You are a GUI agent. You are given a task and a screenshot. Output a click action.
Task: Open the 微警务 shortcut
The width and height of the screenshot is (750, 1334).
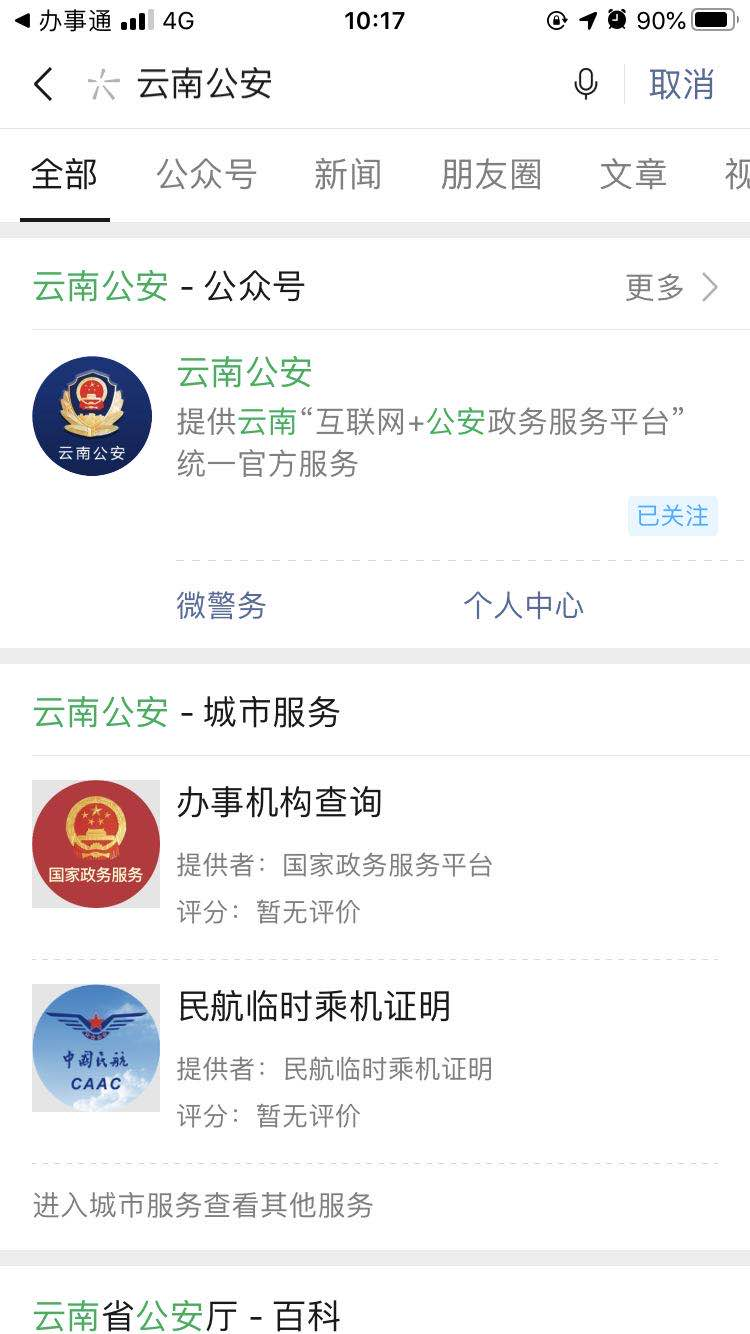(221, 605)
